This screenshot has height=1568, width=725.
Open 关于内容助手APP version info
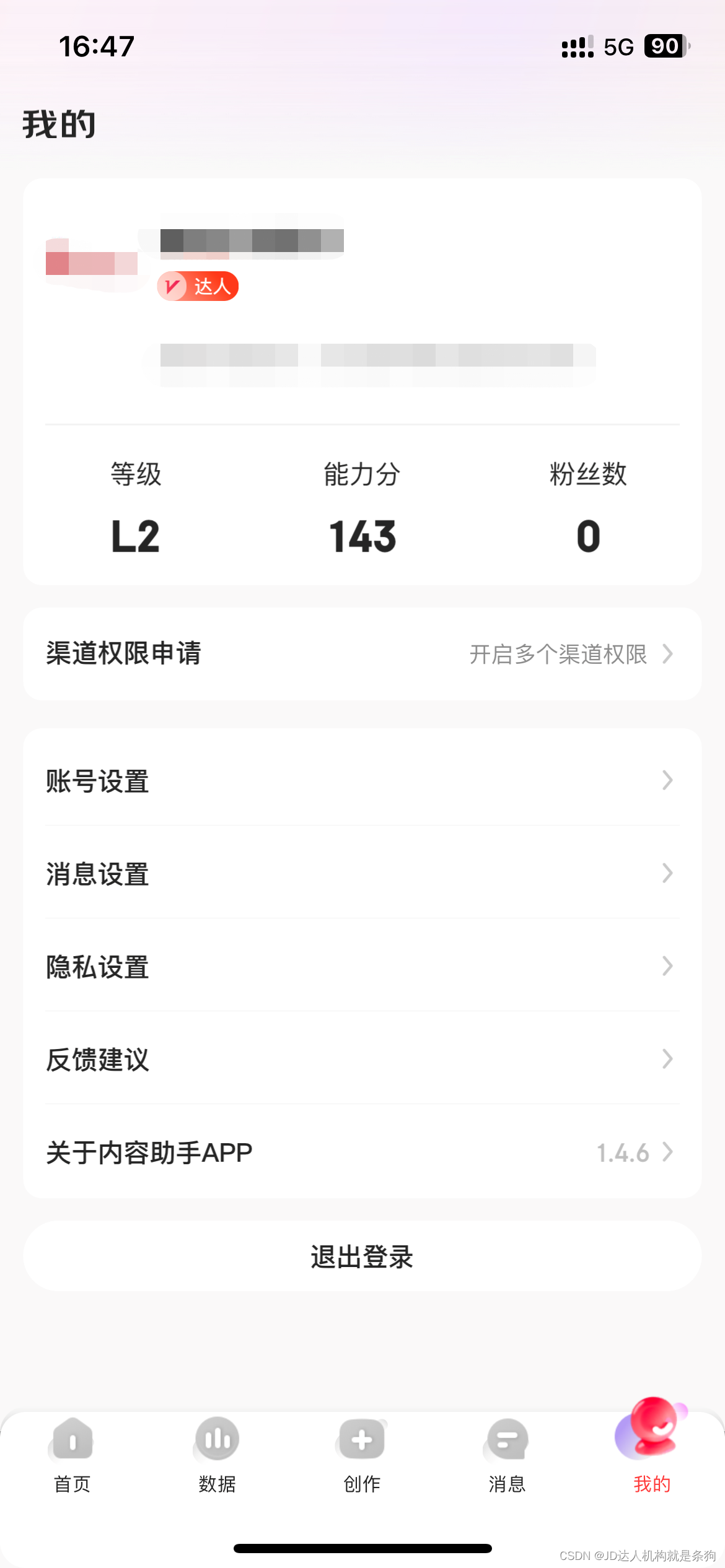[x=362, y=1152]
